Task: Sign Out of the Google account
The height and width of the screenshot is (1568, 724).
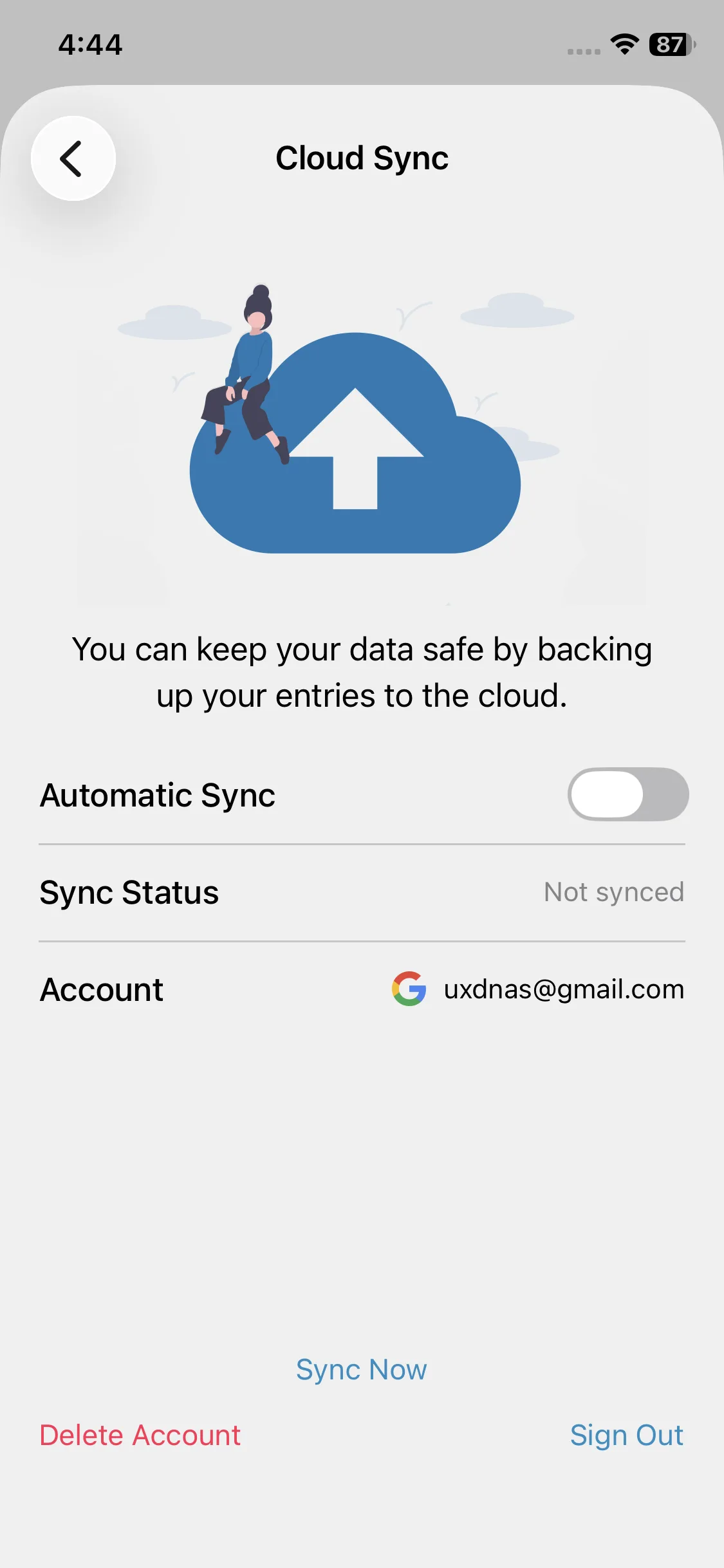Action: [627, 1435]
